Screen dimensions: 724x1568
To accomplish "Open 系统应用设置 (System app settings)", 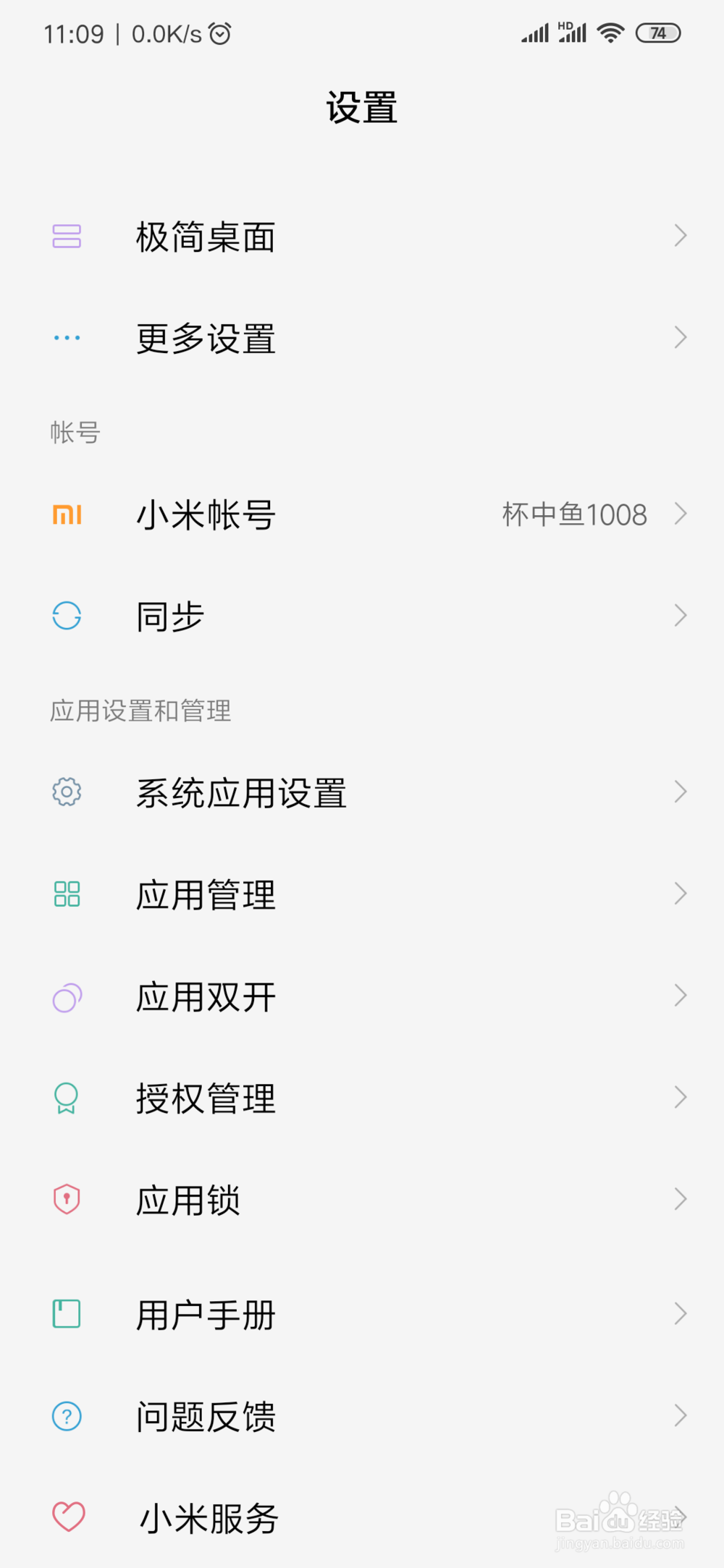I will point(241,792).
